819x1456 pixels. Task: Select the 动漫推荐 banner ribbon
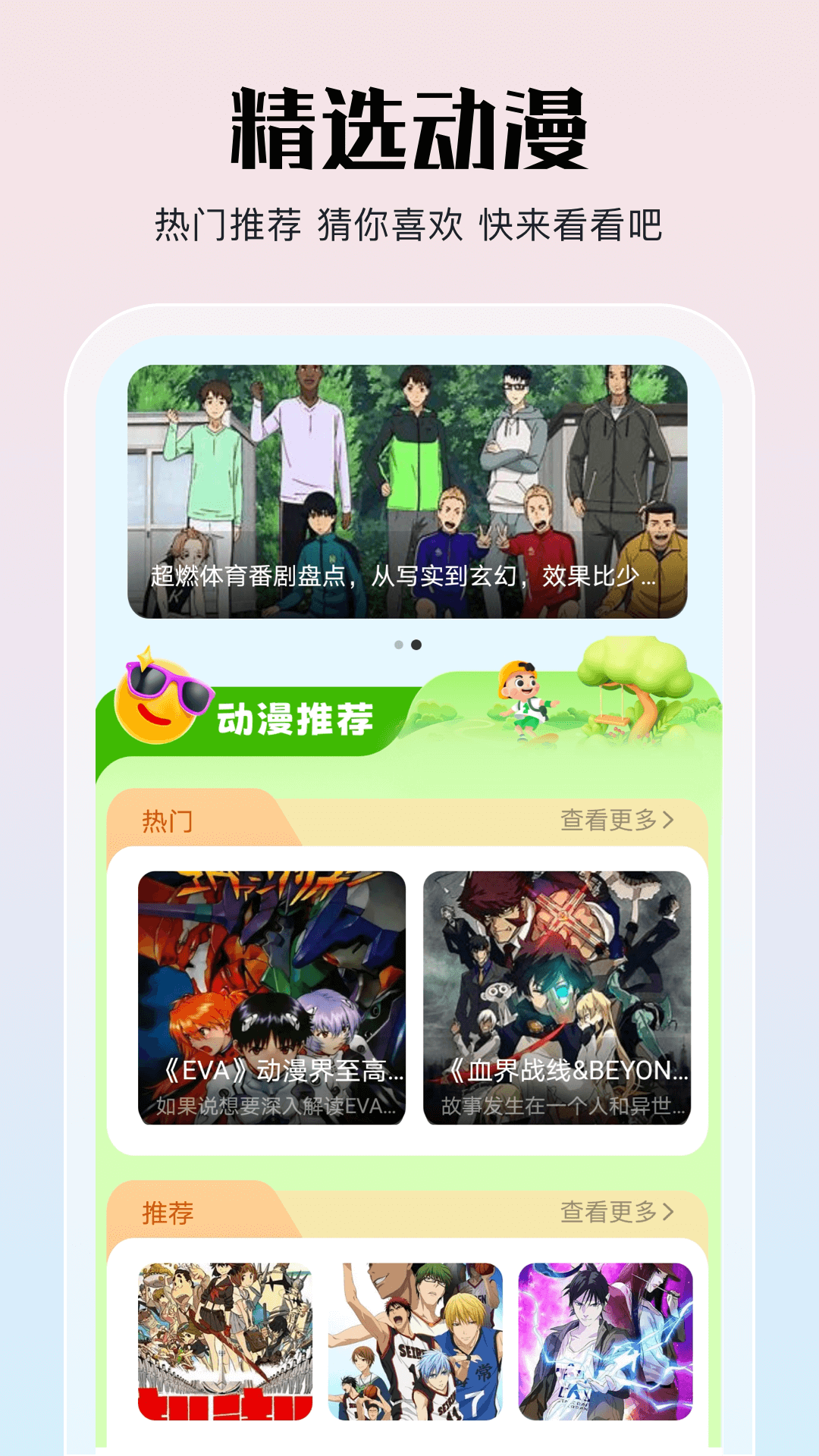click(x=296, y=720)
